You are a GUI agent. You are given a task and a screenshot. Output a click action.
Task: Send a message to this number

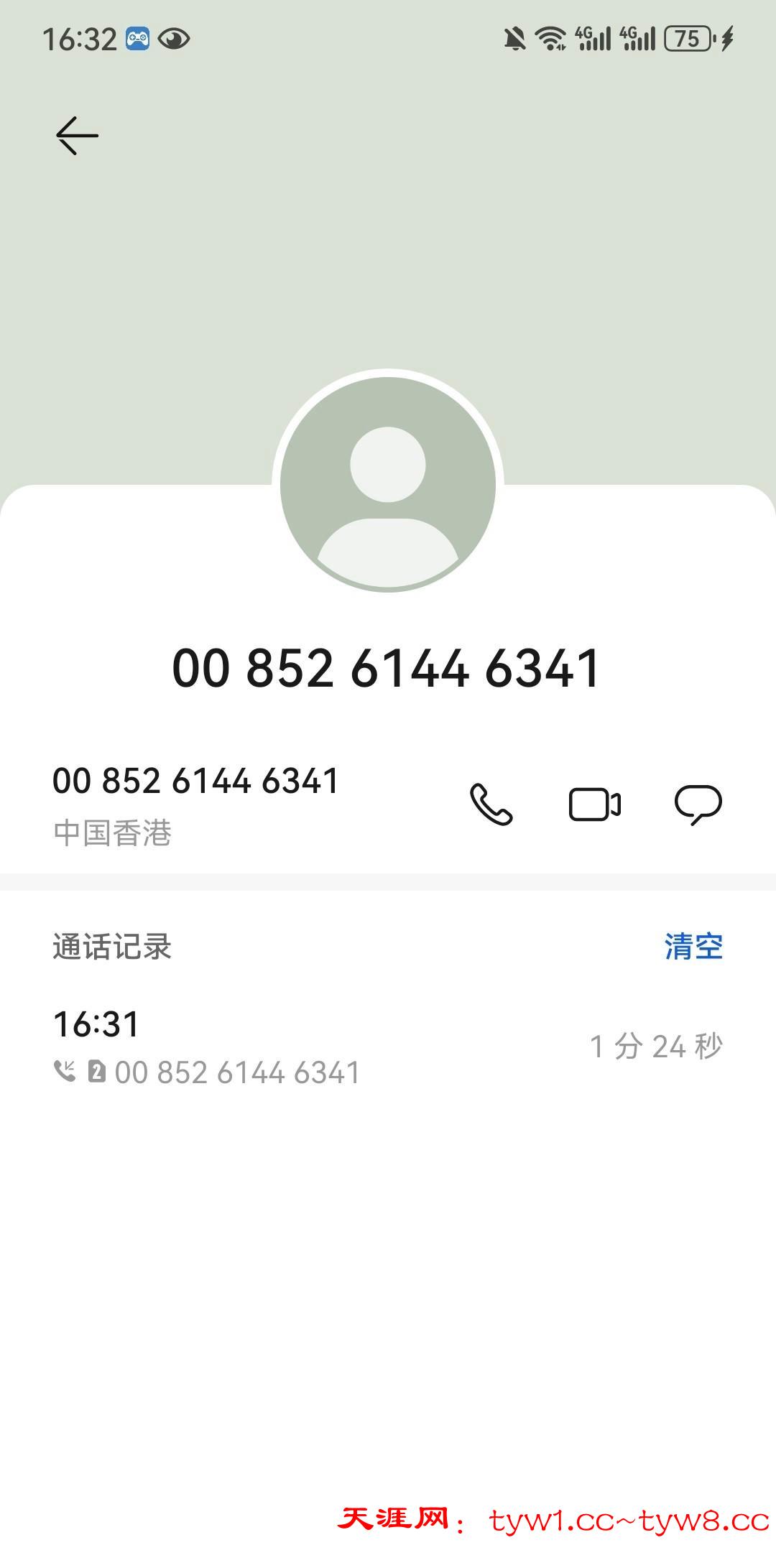tap(698, 804)
